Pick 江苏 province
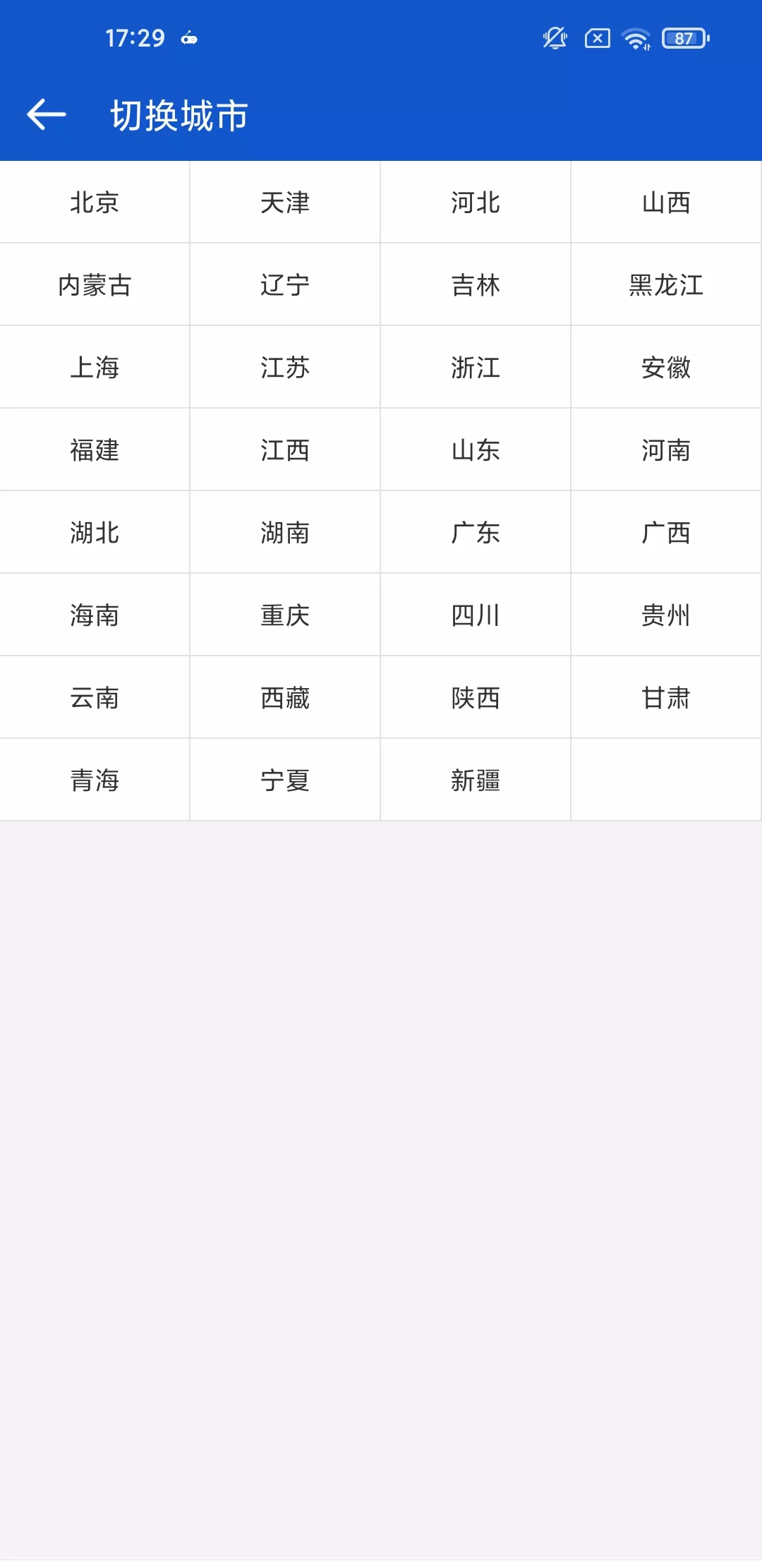 (x=285, y=368)
